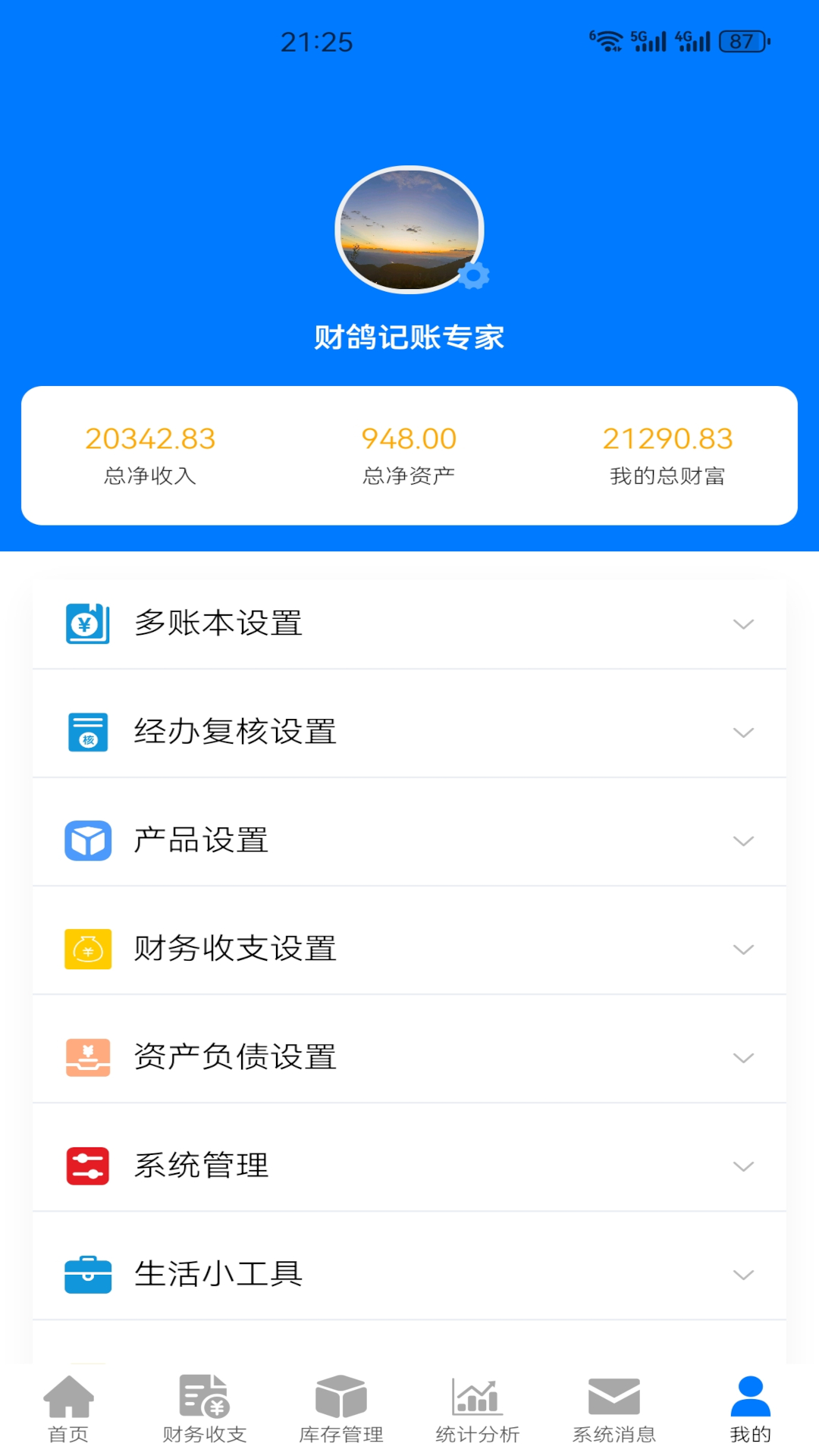Expand the 多账本设置 section
The image size is (819, 1456).
tap(744, 623)
